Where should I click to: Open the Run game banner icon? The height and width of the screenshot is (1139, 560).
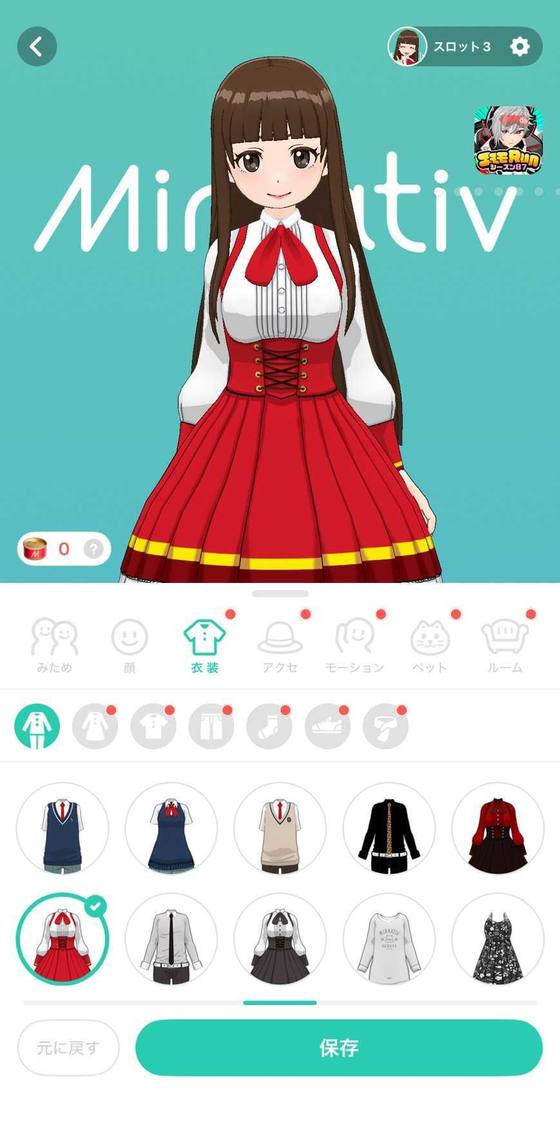coord(508,140)
